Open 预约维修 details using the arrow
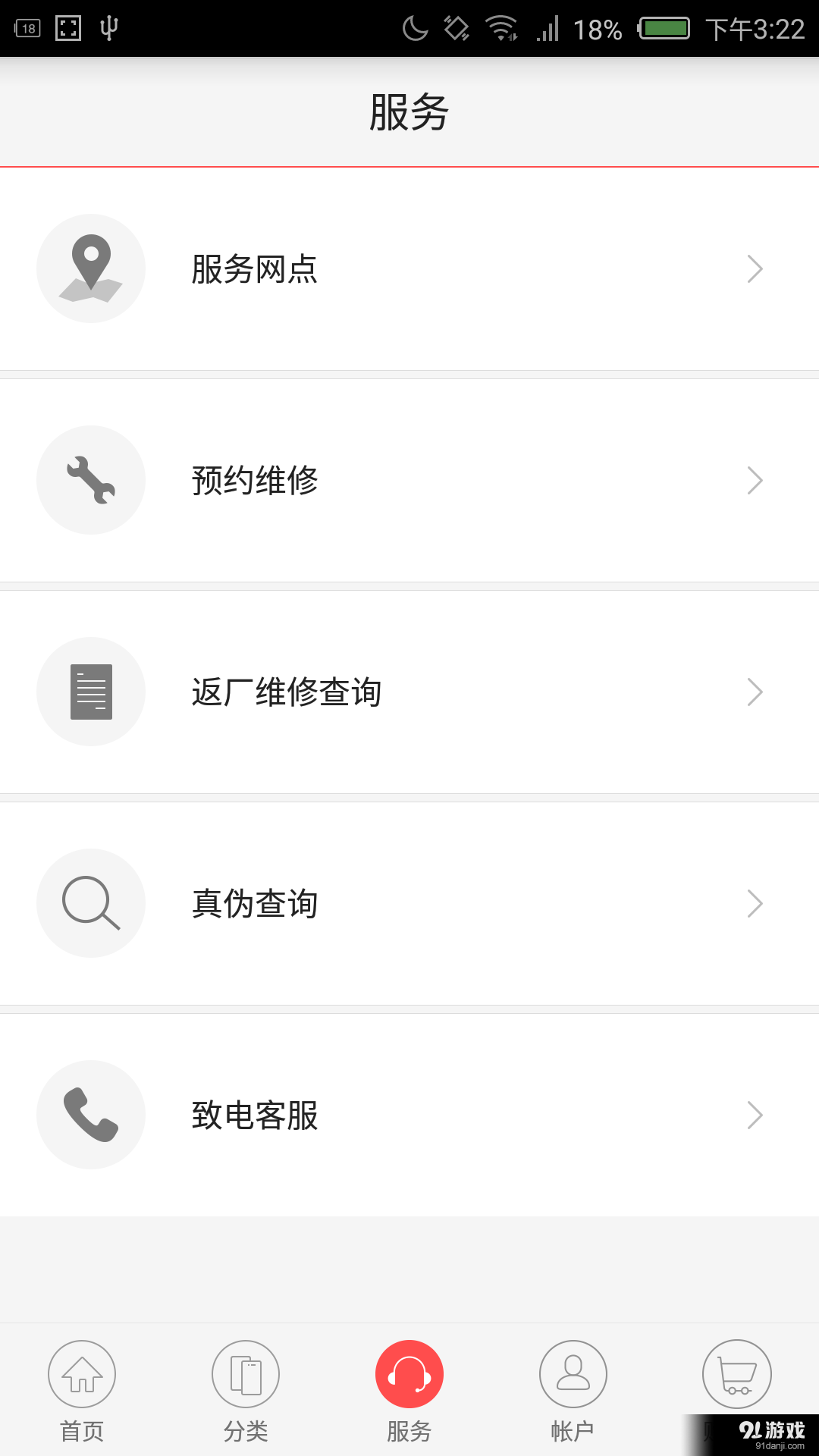Image resolution: width=819 pixels, height=1456 pixels. click(x=755, y=479)
